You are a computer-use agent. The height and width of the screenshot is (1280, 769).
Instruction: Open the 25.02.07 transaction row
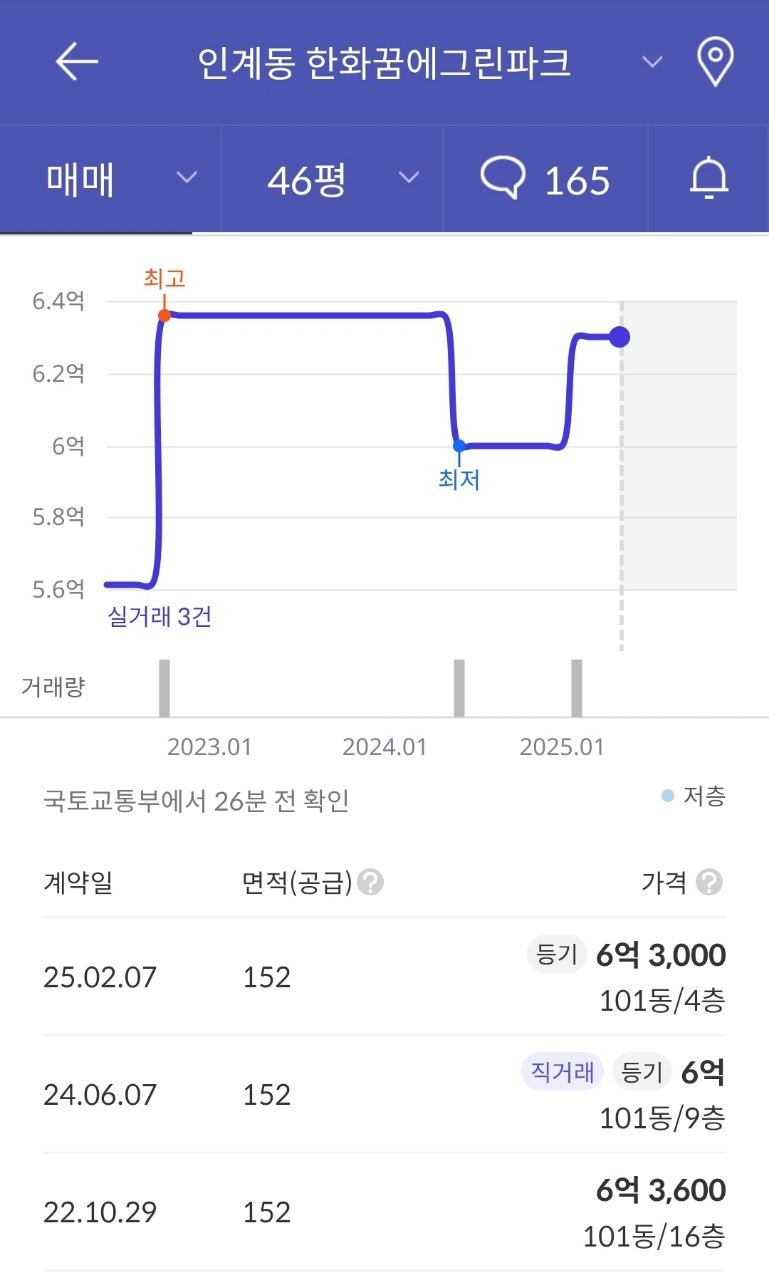tap(384, 976)
